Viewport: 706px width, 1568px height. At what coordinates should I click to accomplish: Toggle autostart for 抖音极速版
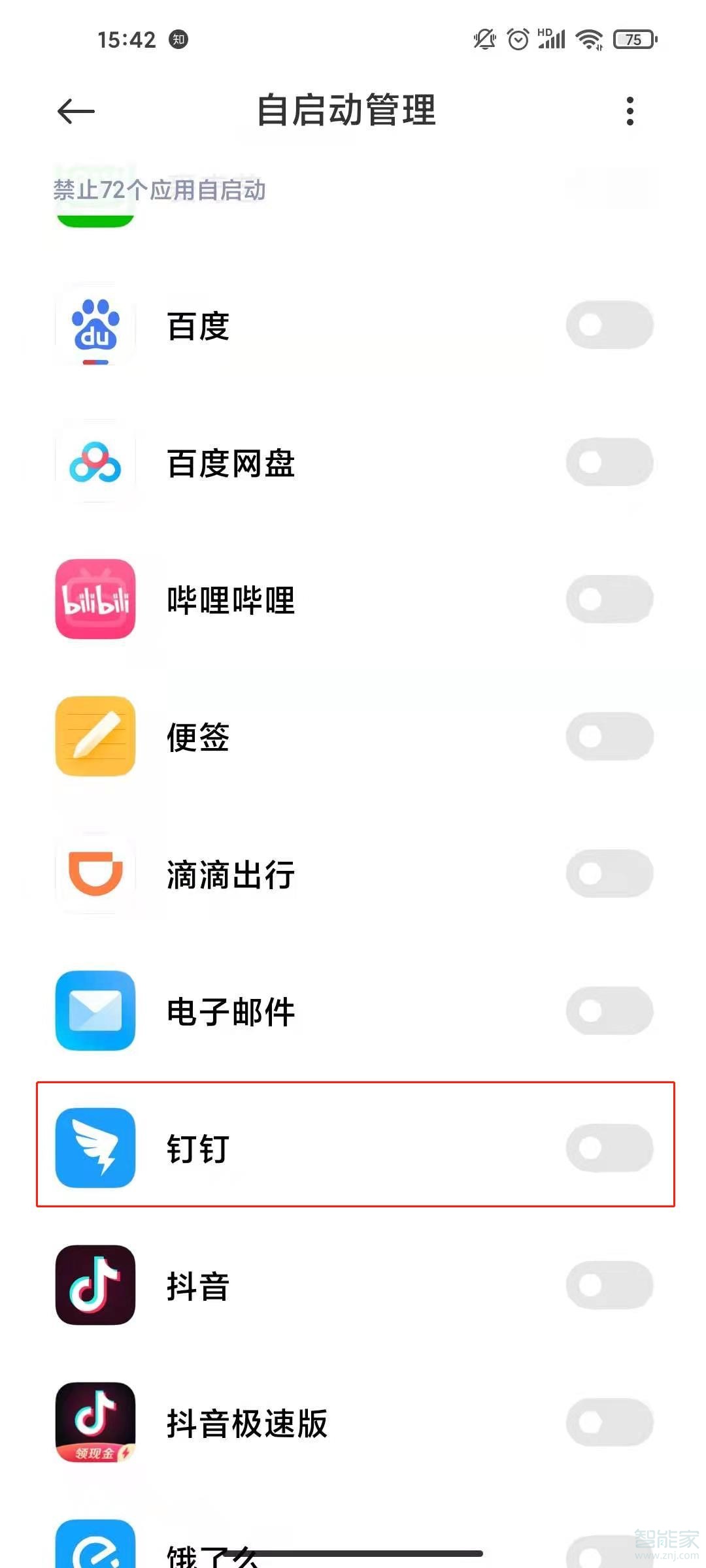point(609,1422)
